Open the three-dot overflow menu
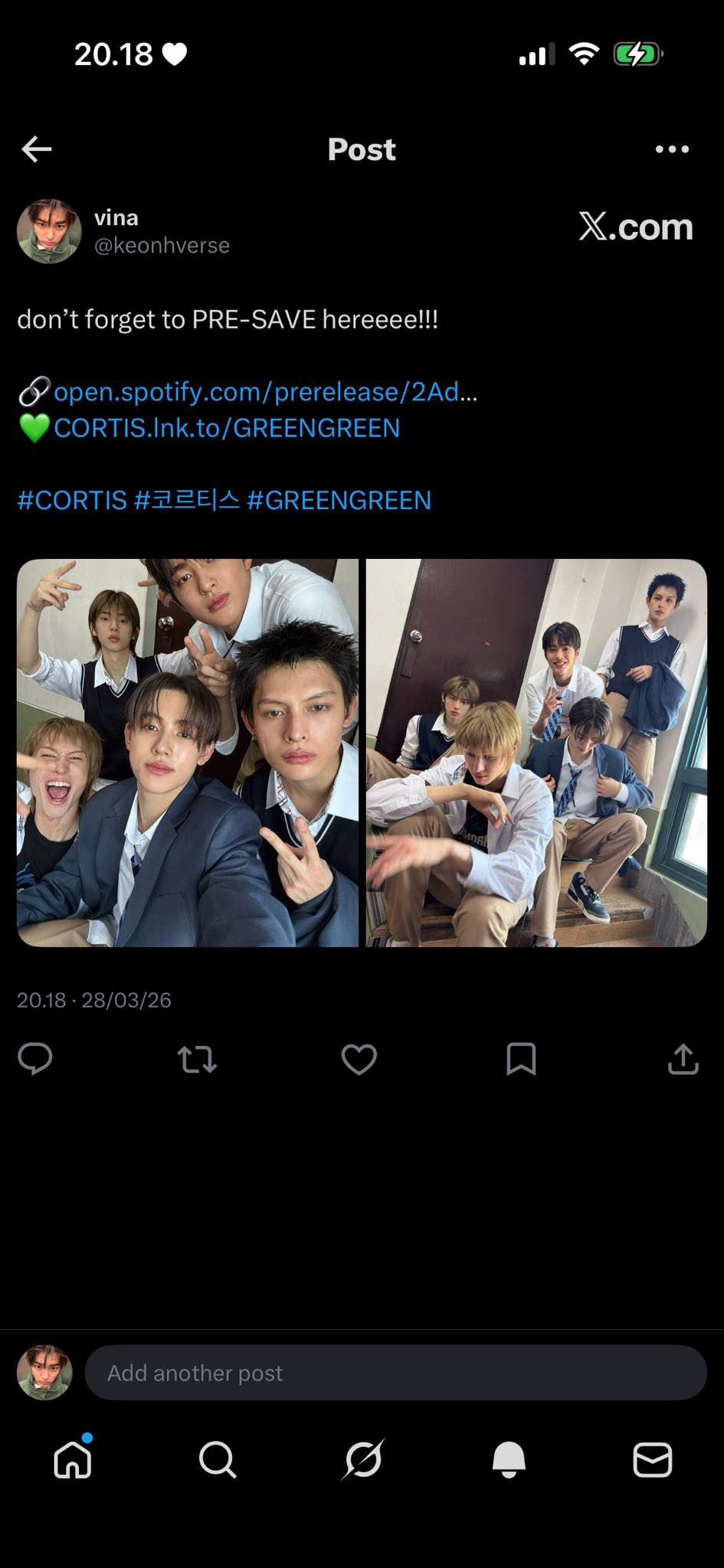724x1568 pixels. point(672,149)
